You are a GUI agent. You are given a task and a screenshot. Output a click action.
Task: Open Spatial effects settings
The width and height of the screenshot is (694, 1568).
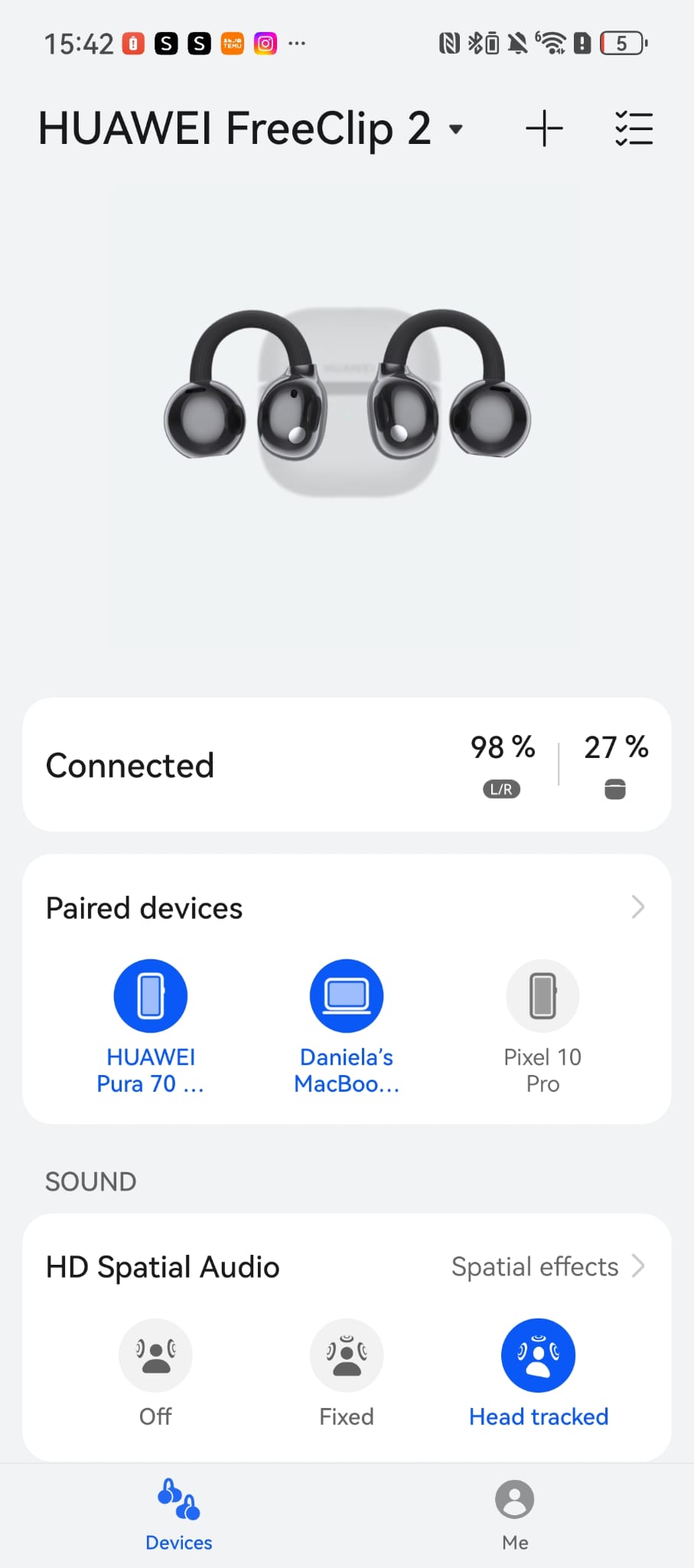(x=547, y=1266)
